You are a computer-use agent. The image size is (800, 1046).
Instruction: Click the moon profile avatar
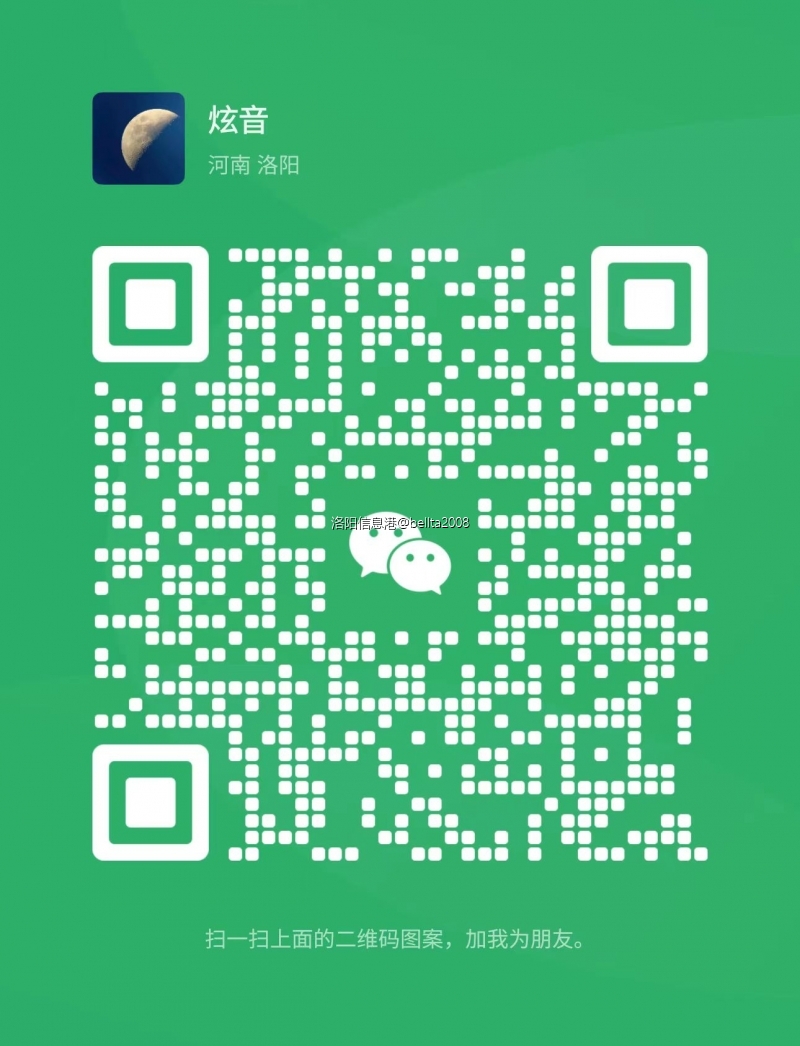[x=139, y=136]
